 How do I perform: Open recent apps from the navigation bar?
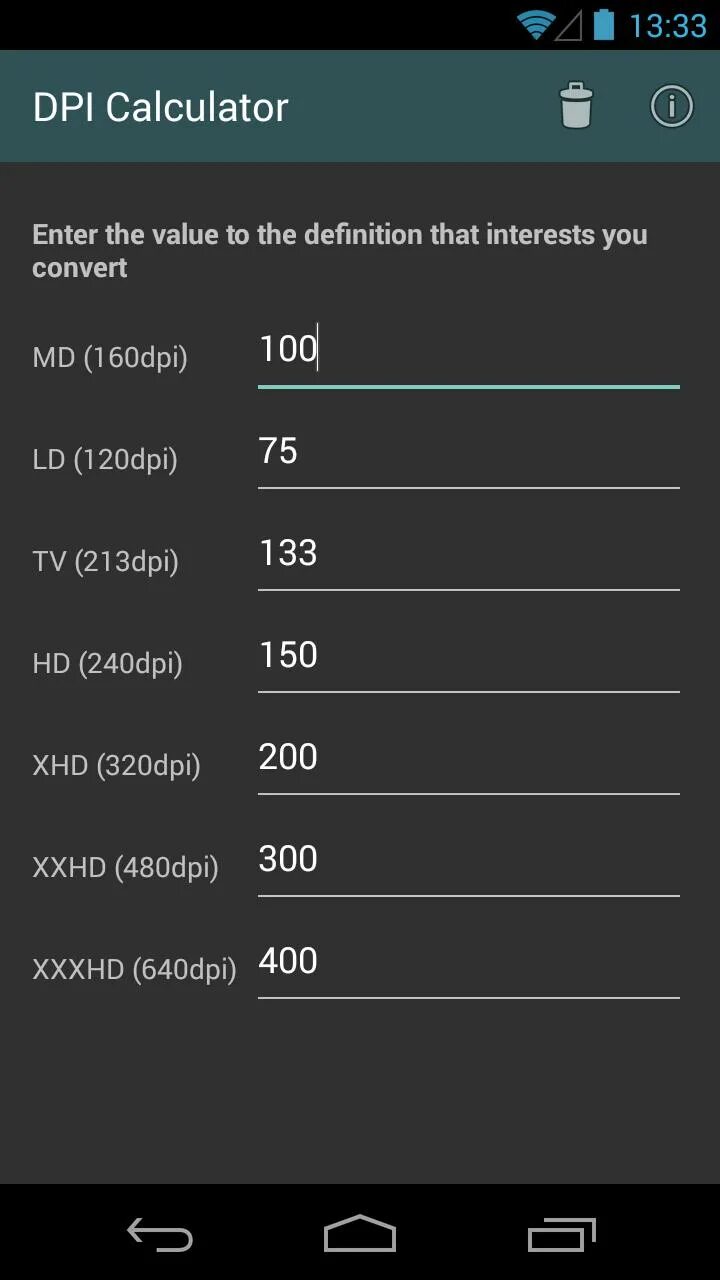click(x=561, y=1234)
